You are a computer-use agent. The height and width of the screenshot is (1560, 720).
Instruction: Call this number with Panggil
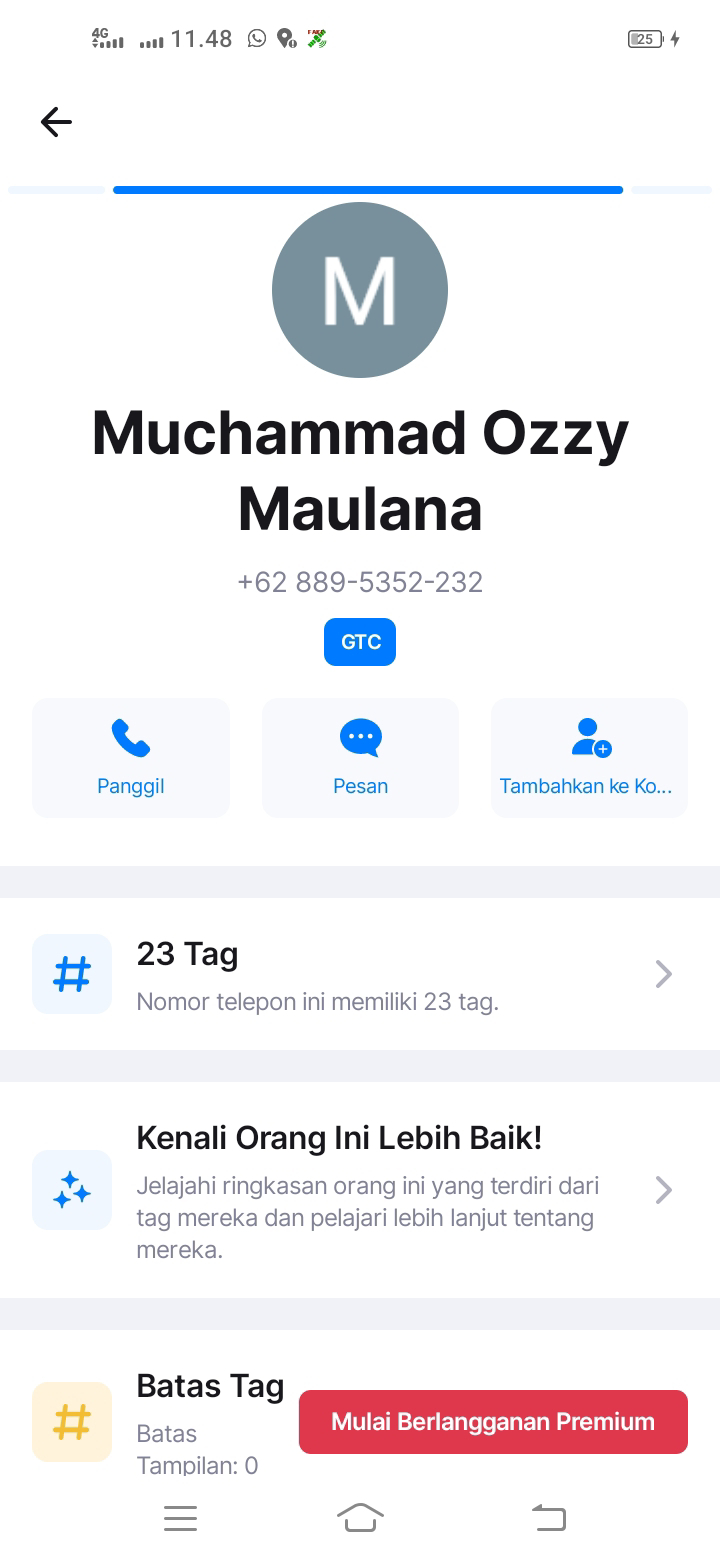coord(131,758)
